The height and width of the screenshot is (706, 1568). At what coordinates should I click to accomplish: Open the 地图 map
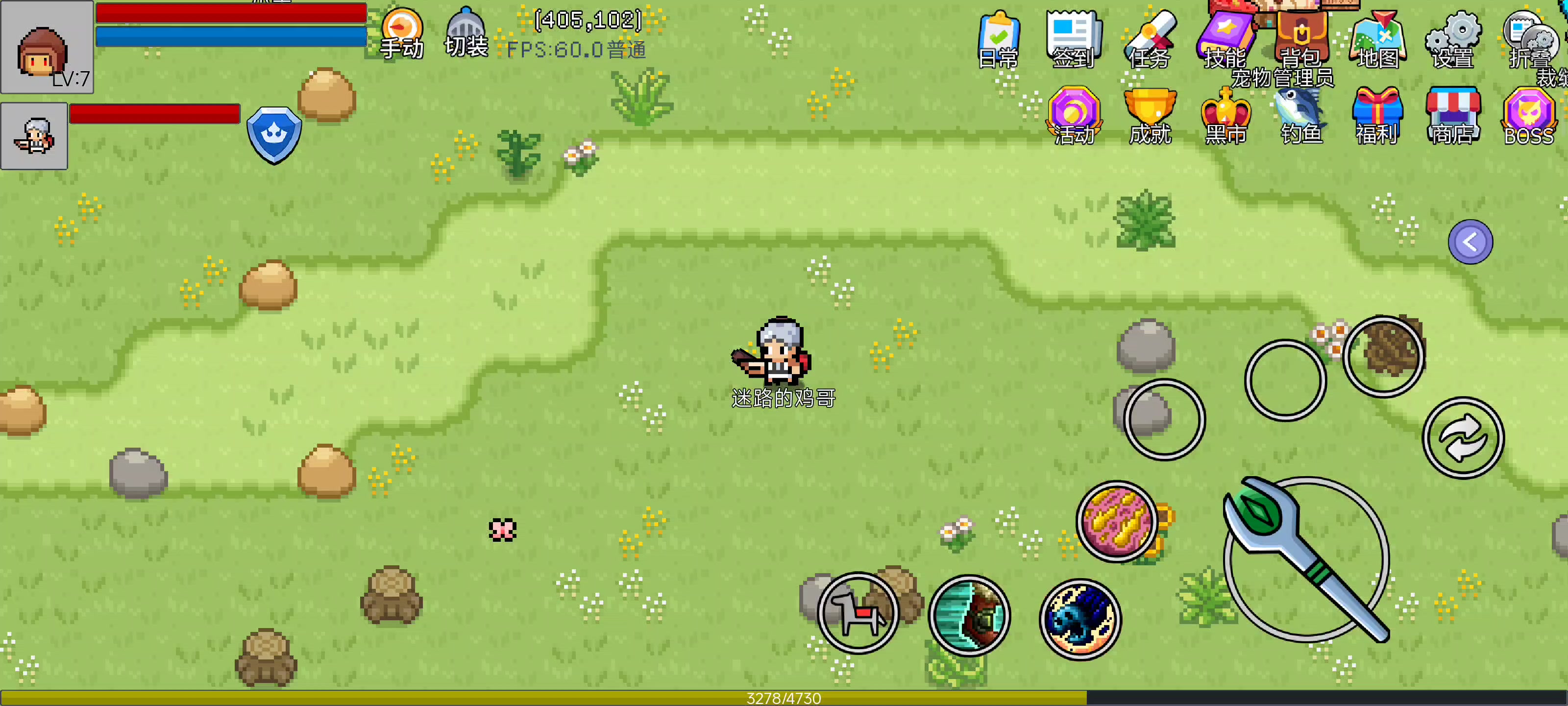click(x=1377, y=38)
